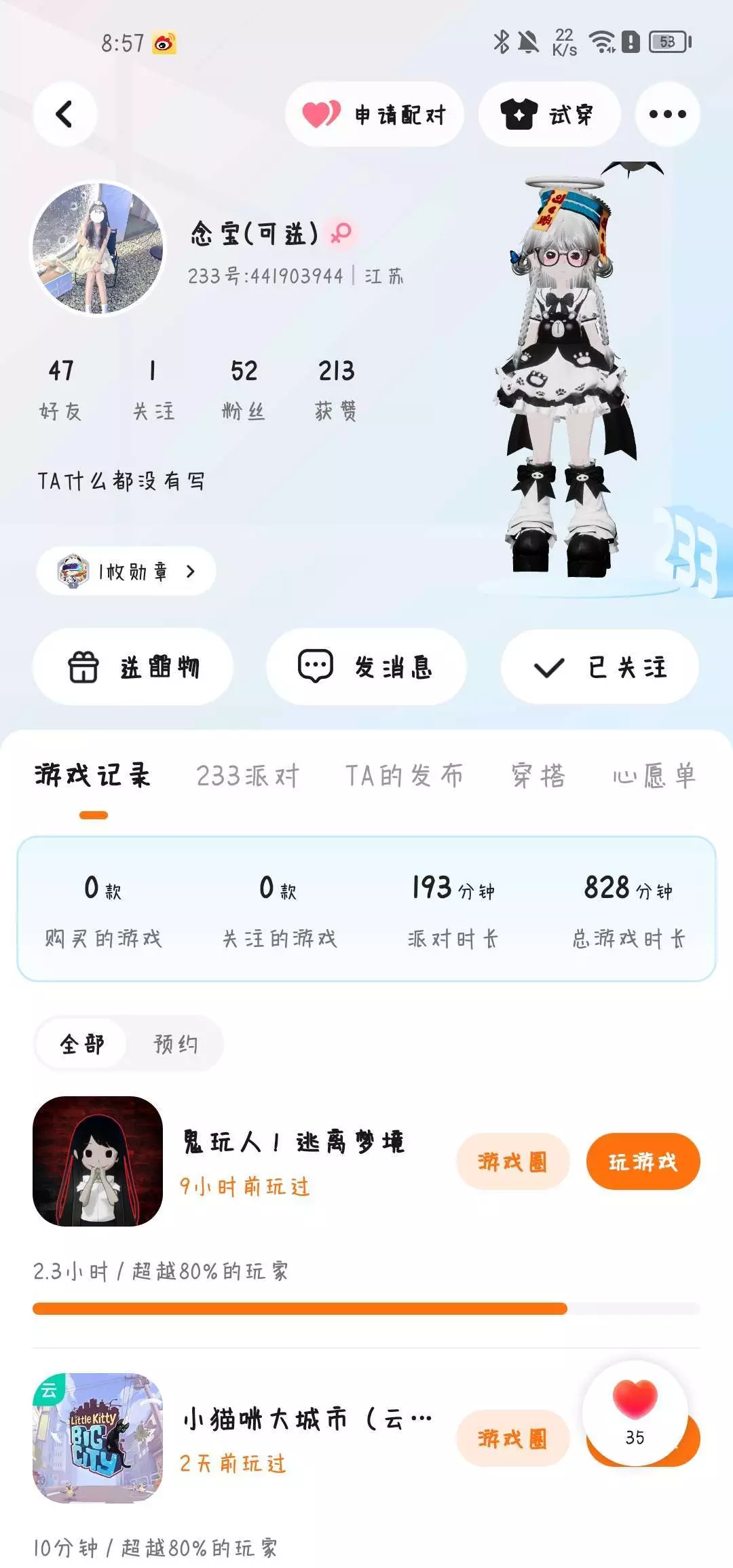The image size is (733, 1568).
Task: Open 念宝's profile avatar photo
Action: tap(98, 248)
